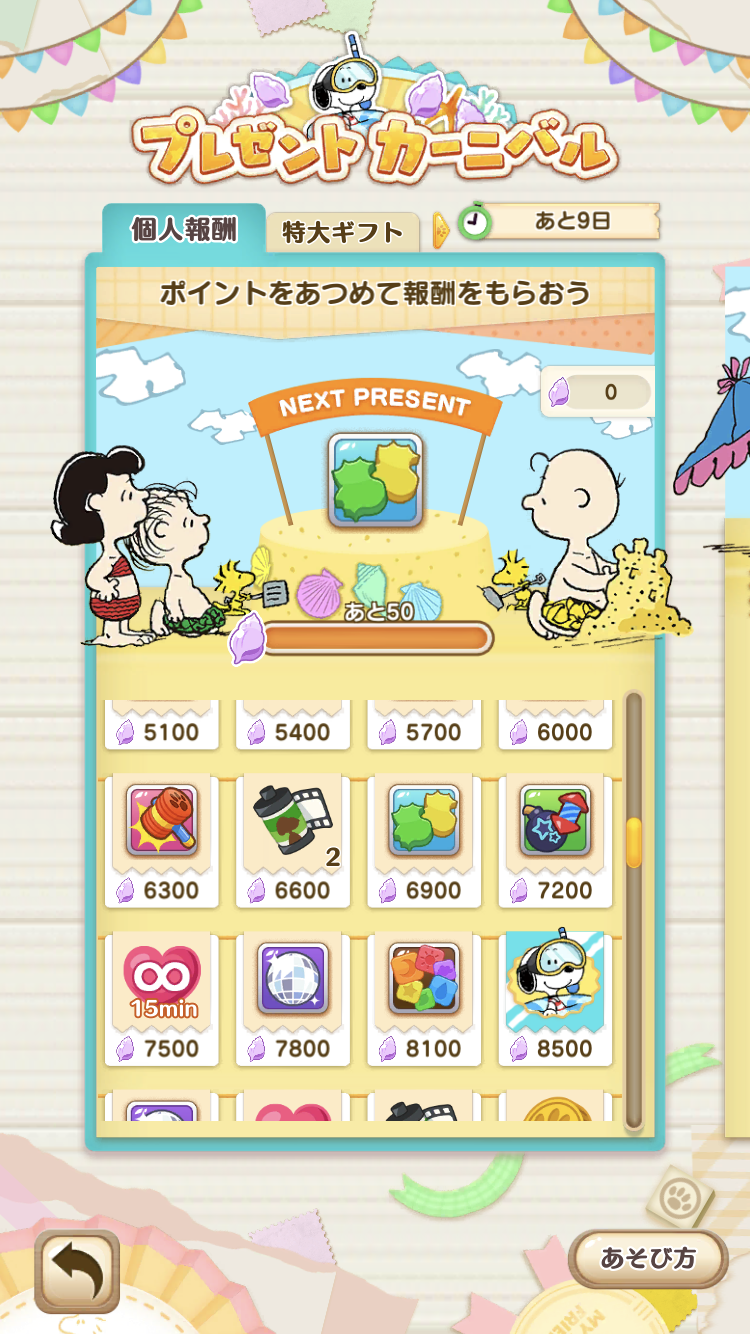This screenshot has height=1334, width=750.
Task: Switch to the 特大ギフト tab
Action: coord(342,232)
